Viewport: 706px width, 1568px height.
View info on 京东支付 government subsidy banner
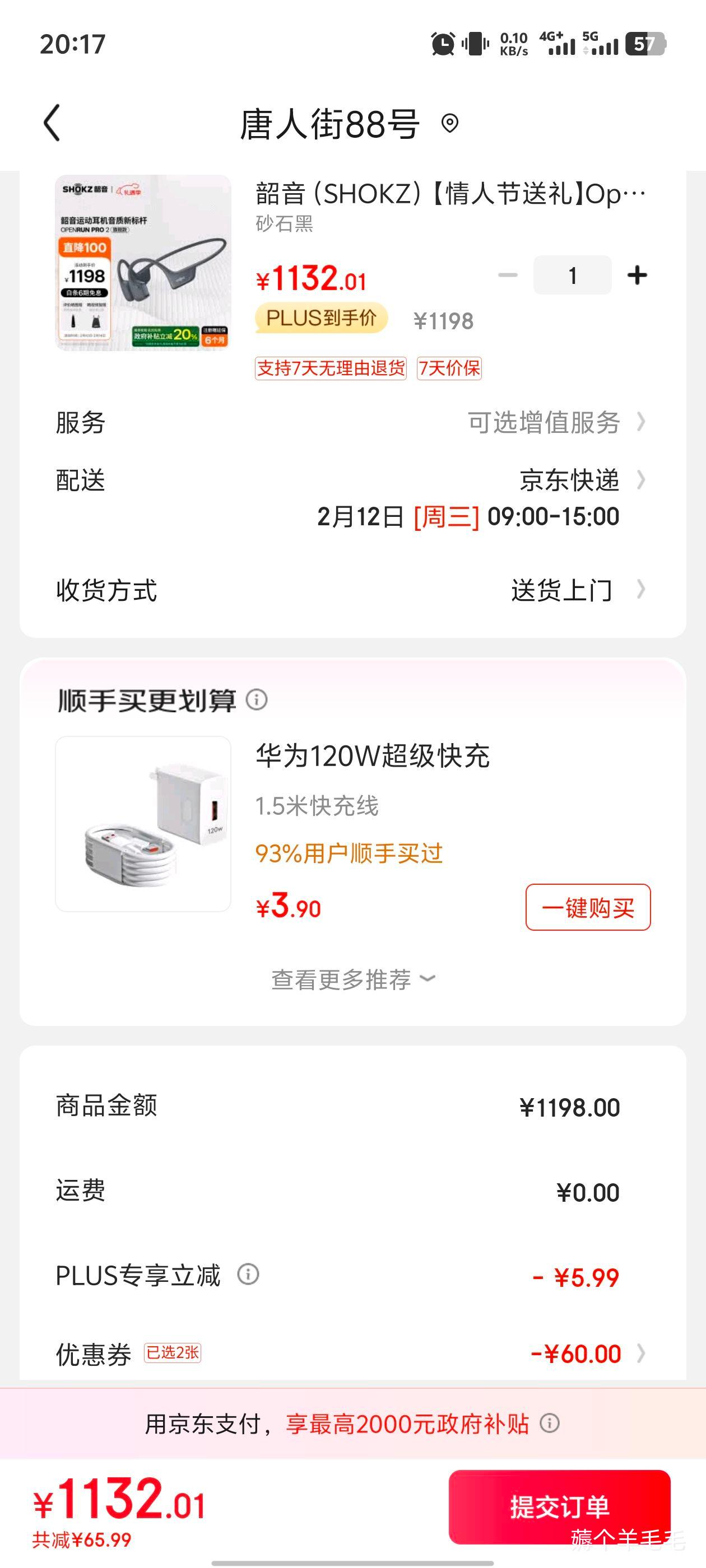(x=550, y=1423)
